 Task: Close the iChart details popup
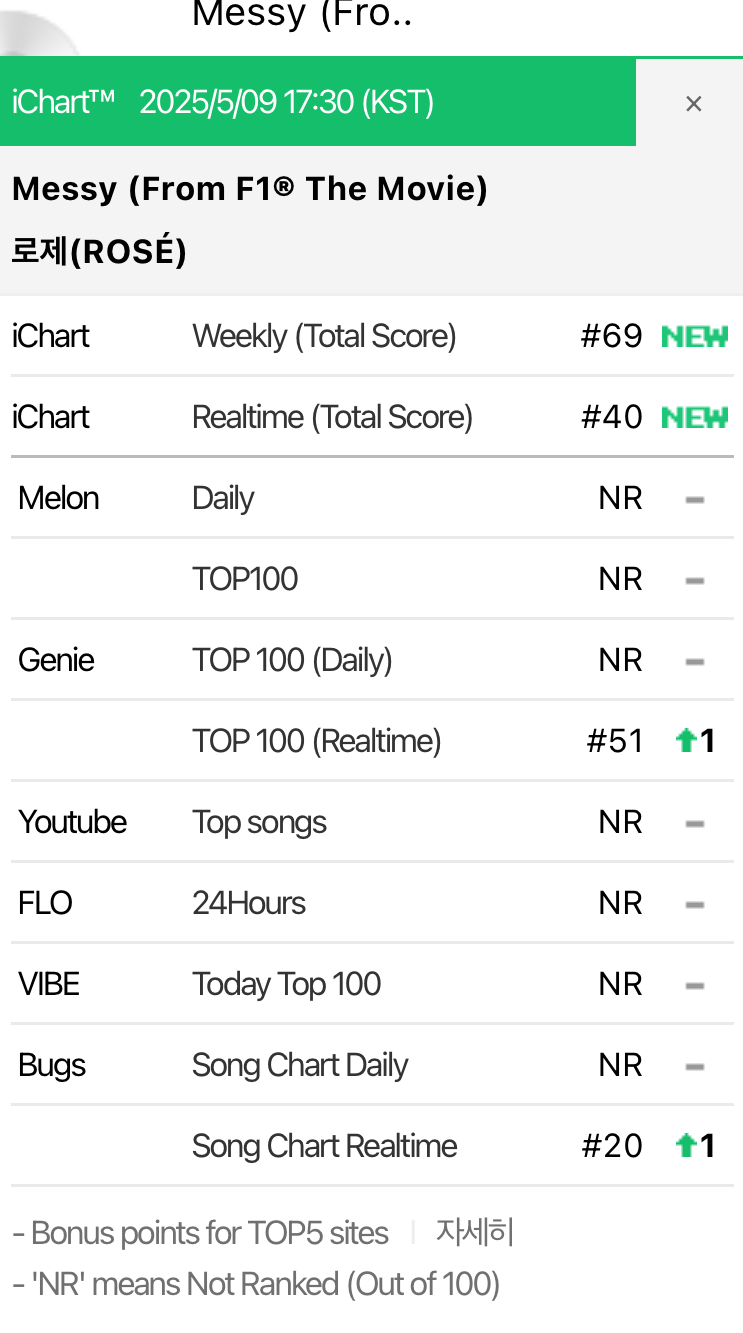tap(693, 103)
